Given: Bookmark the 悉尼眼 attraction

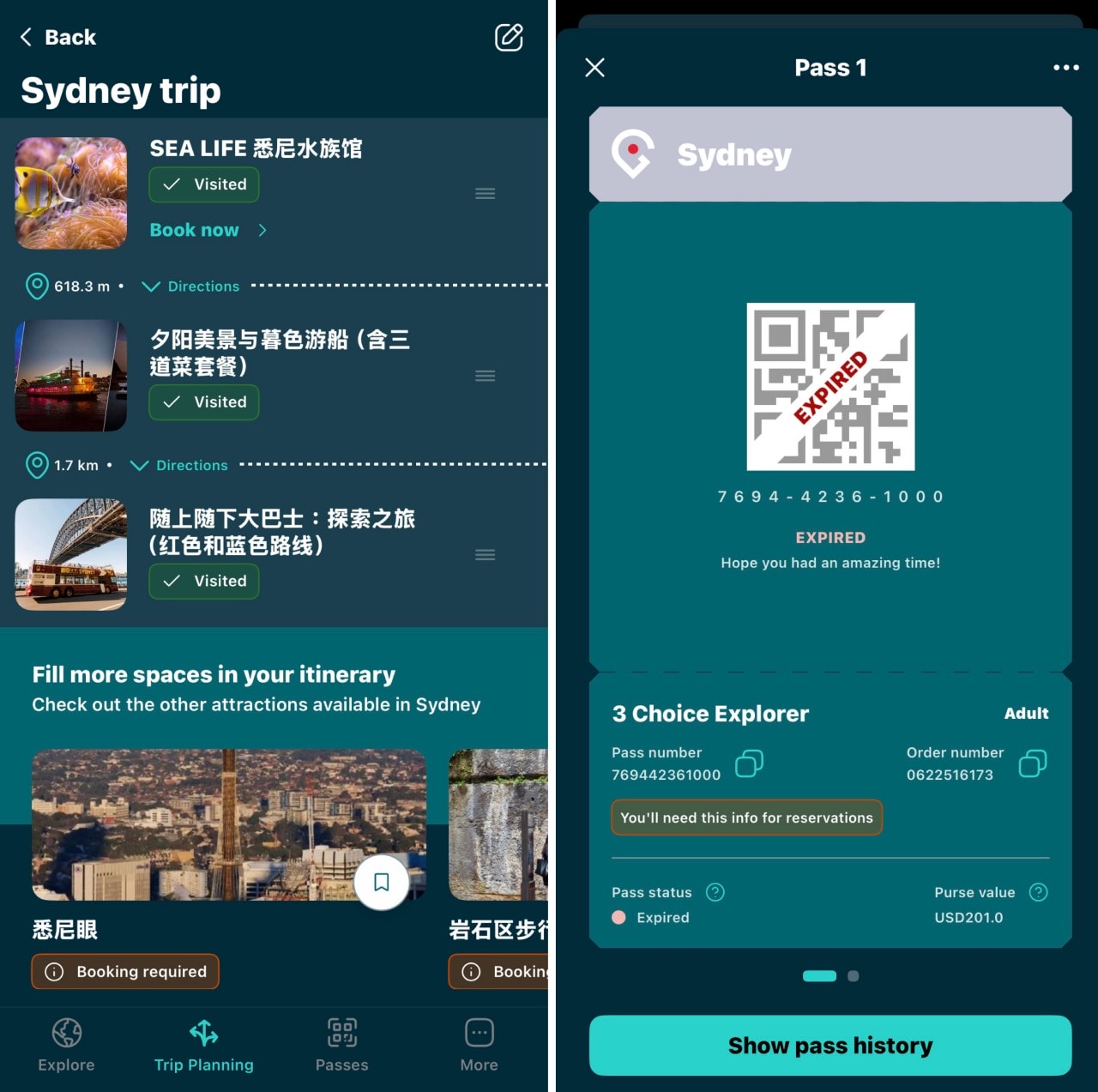Looking at the screenshot, I should tap(381, 882).
